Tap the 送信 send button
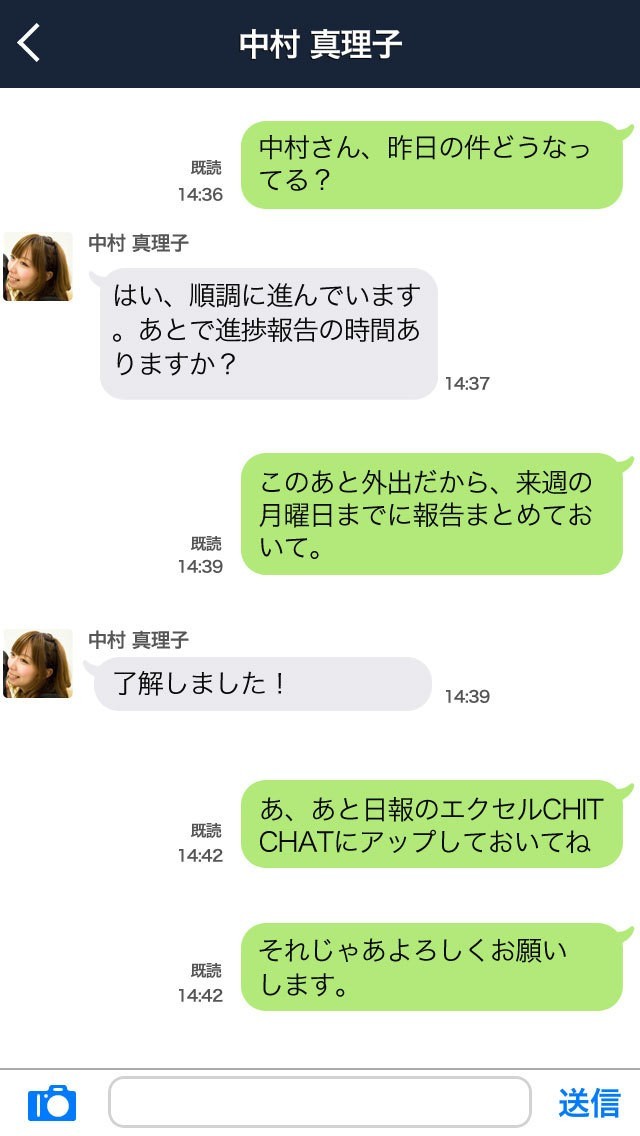Screen dimensions: 640x1136 589,1102
